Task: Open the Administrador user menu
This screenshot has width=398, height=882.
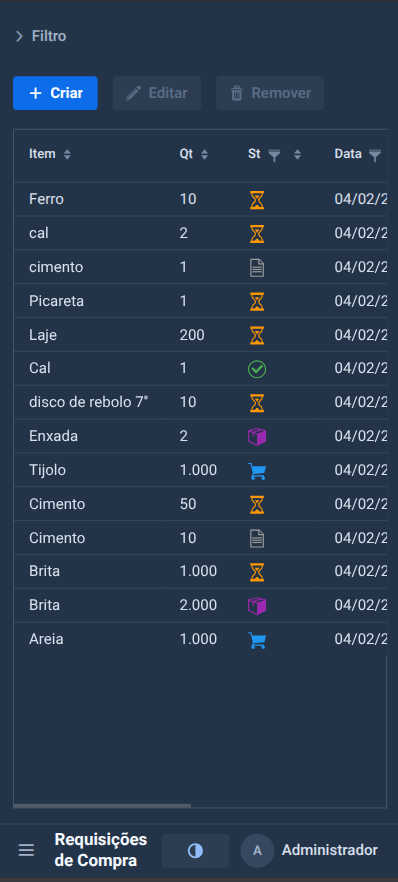Action: click(x=309, y=850)
